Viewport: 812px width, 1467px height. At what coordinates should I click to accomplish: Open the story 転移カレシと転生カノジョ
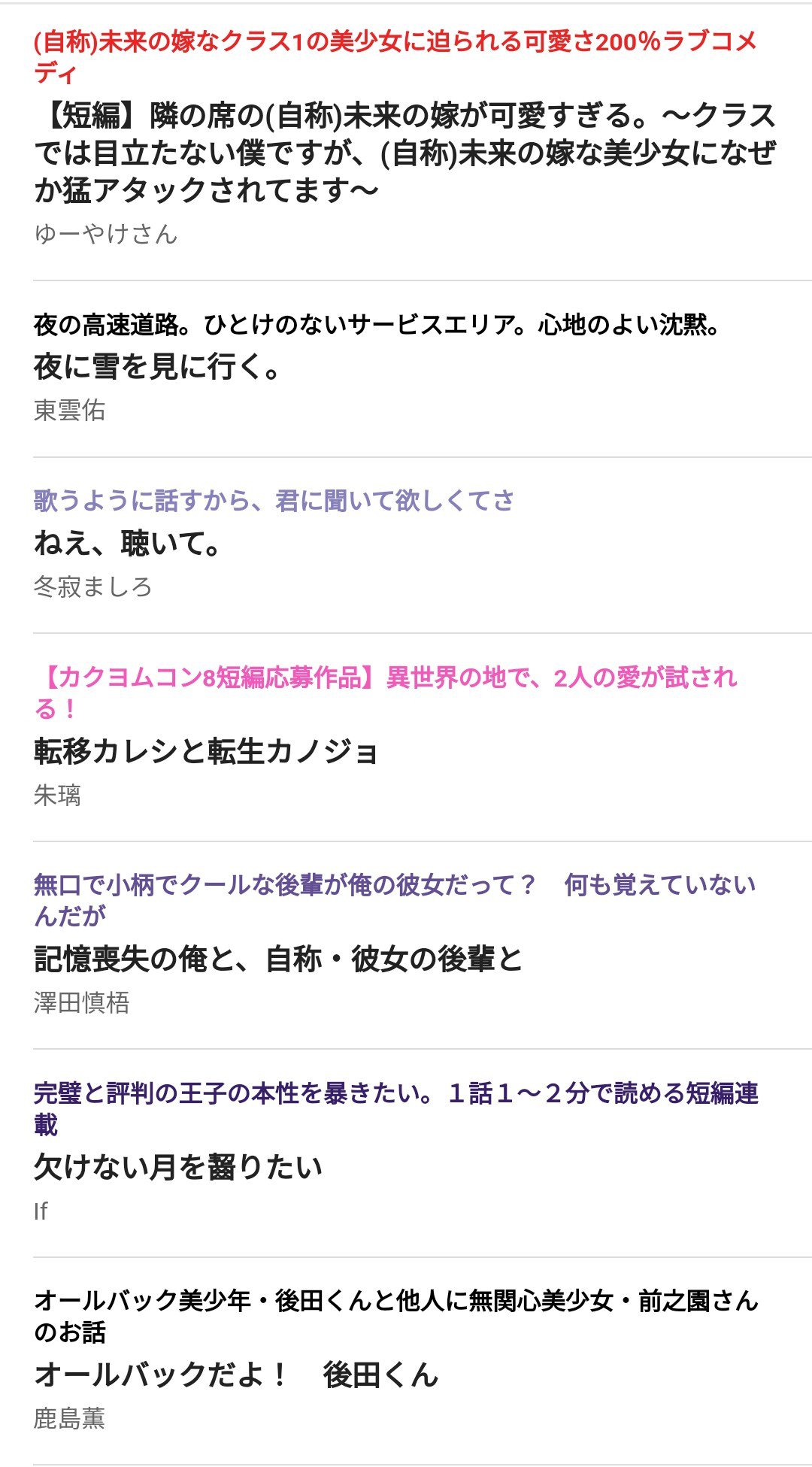coord(206,751)
